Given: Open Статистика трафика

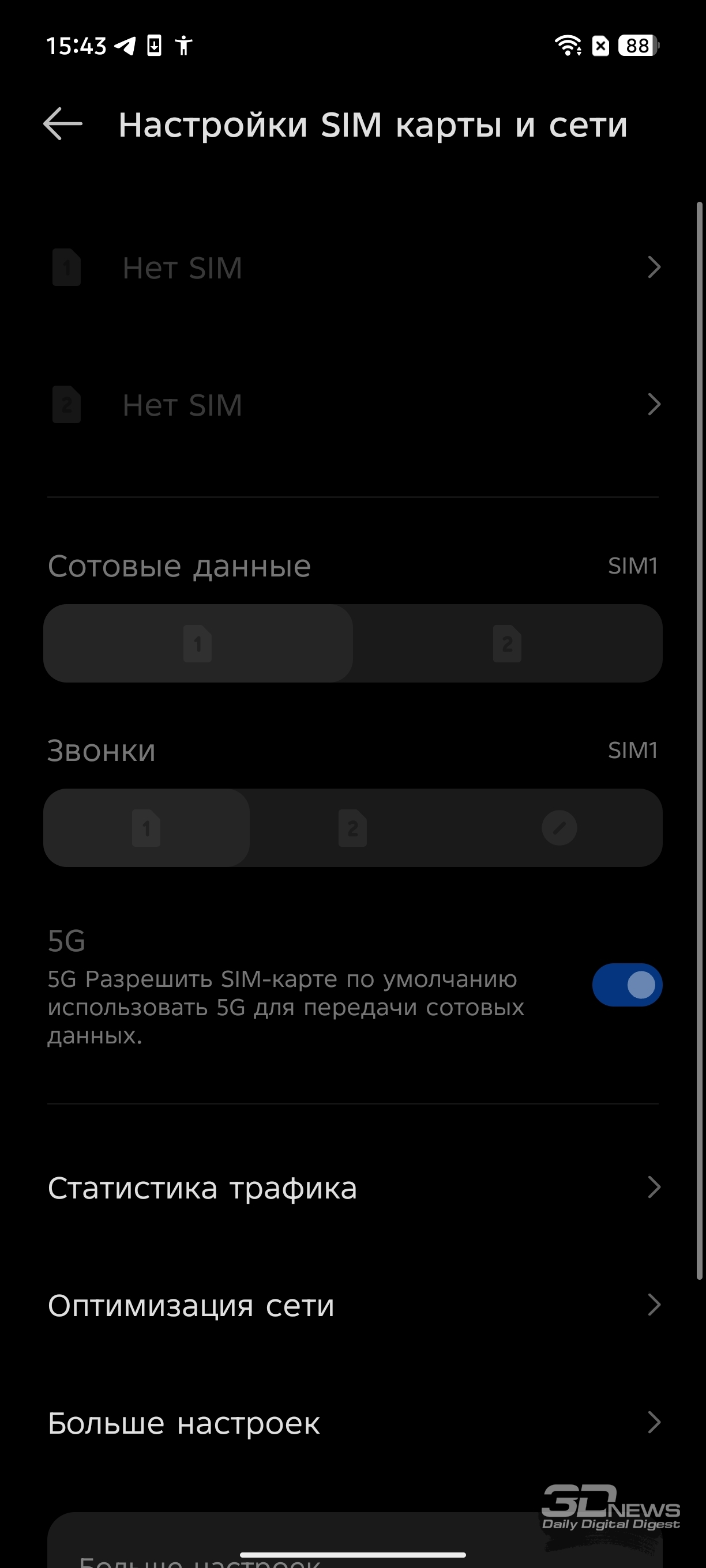Looking at the screenshot, I should pos(354,1188).
